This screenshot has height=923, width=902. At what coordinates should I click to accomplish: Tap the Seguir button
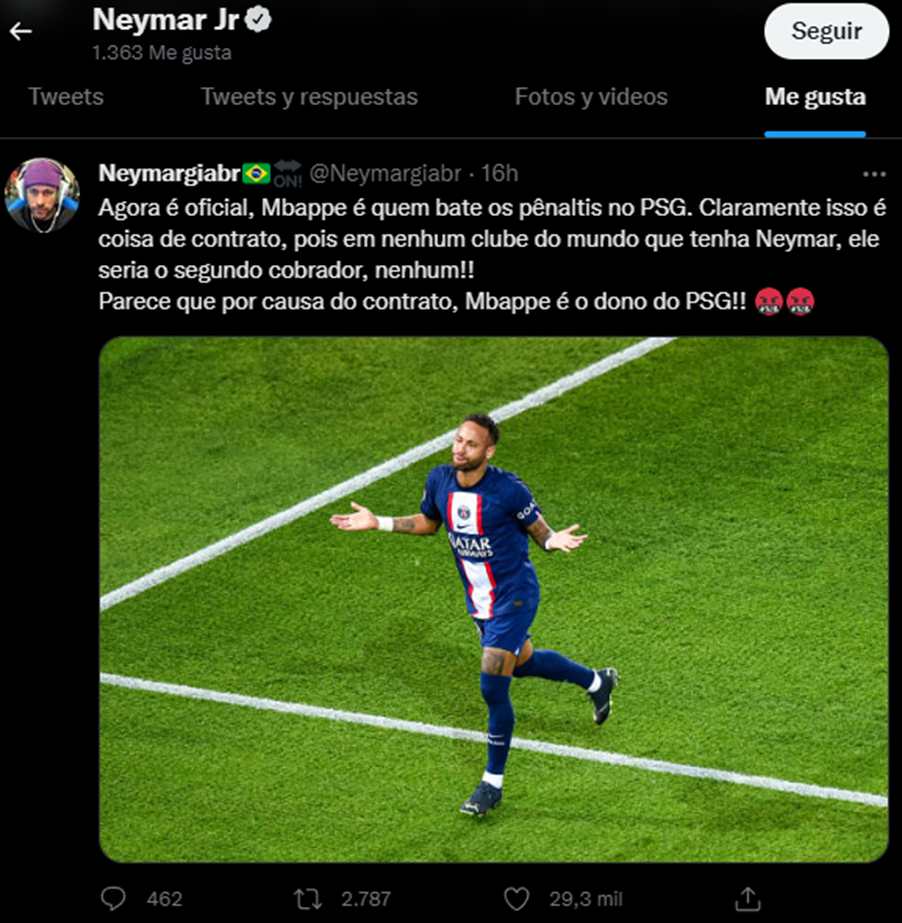[x=826, y=31]
